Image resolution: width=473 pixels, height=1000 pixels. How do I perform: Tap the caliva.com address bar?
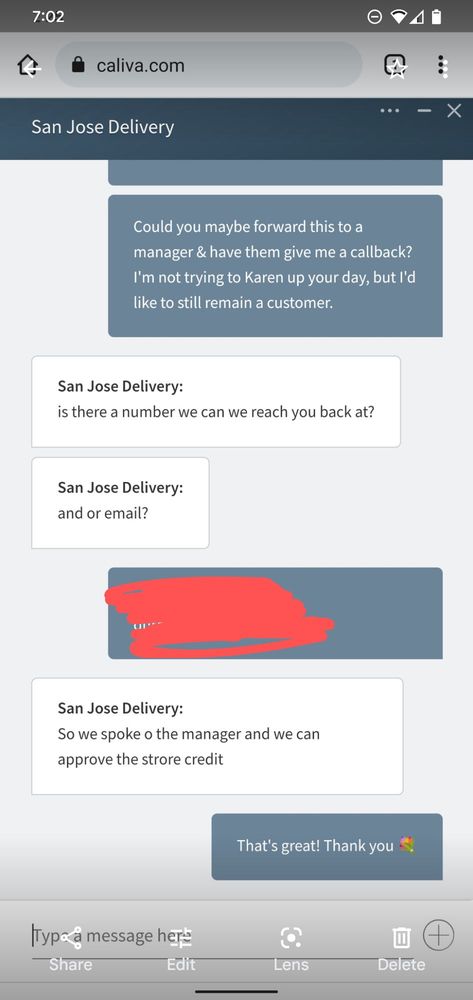pyautogui.click(x=208, y=65)
